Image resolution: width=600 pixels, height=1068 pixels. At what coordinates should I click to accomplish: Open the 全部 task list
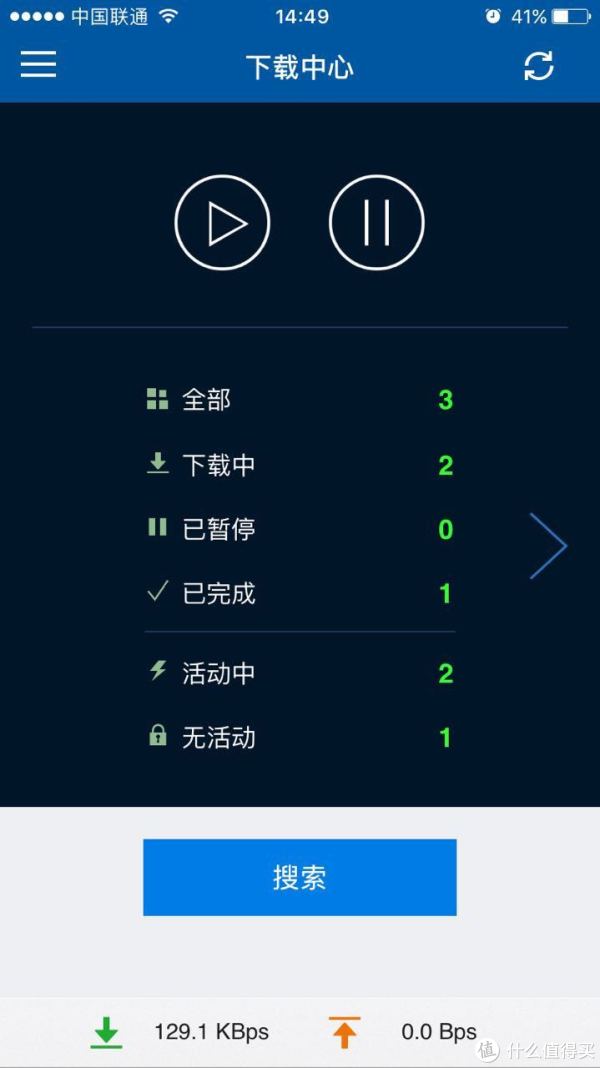(298, 400)
